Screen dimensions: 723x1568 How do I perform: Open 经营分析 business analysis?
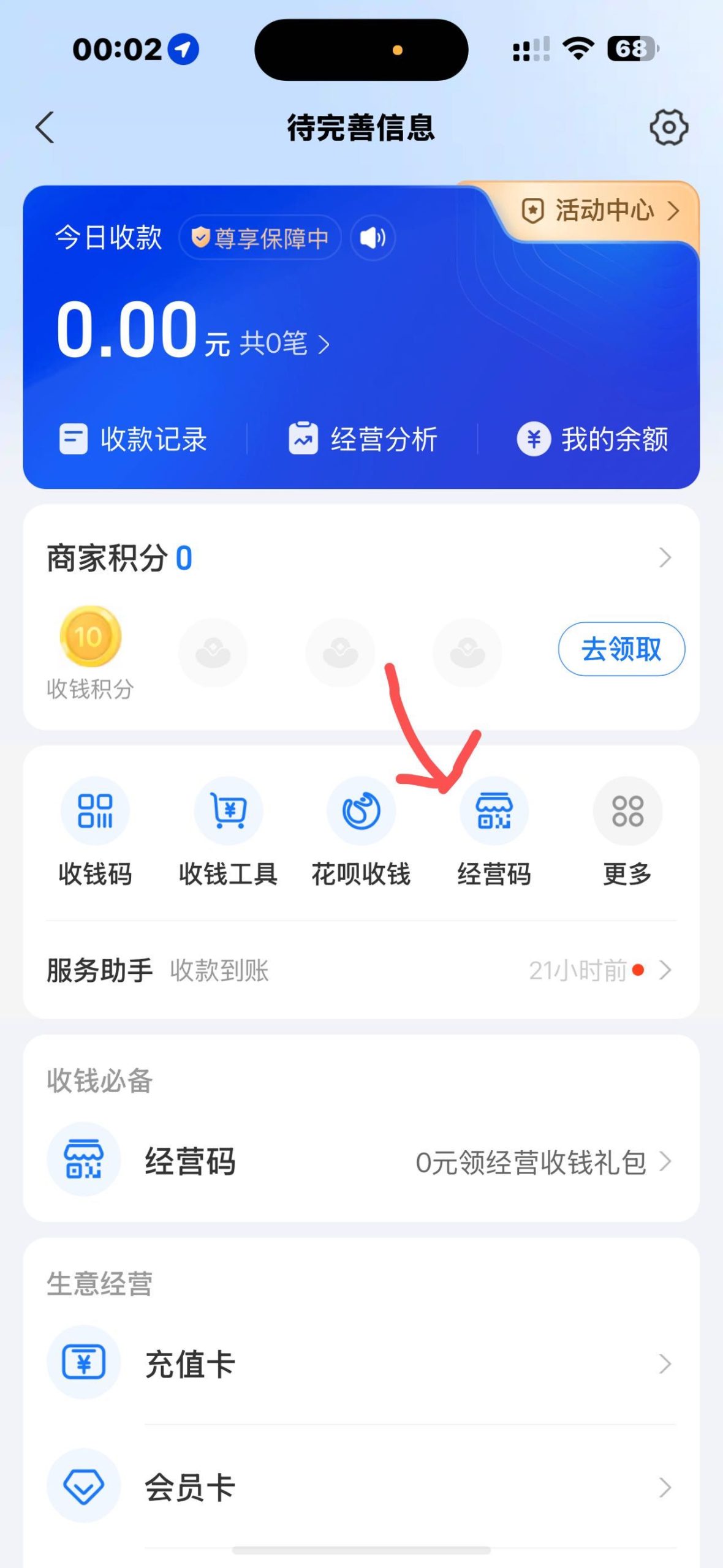point(363,439)
